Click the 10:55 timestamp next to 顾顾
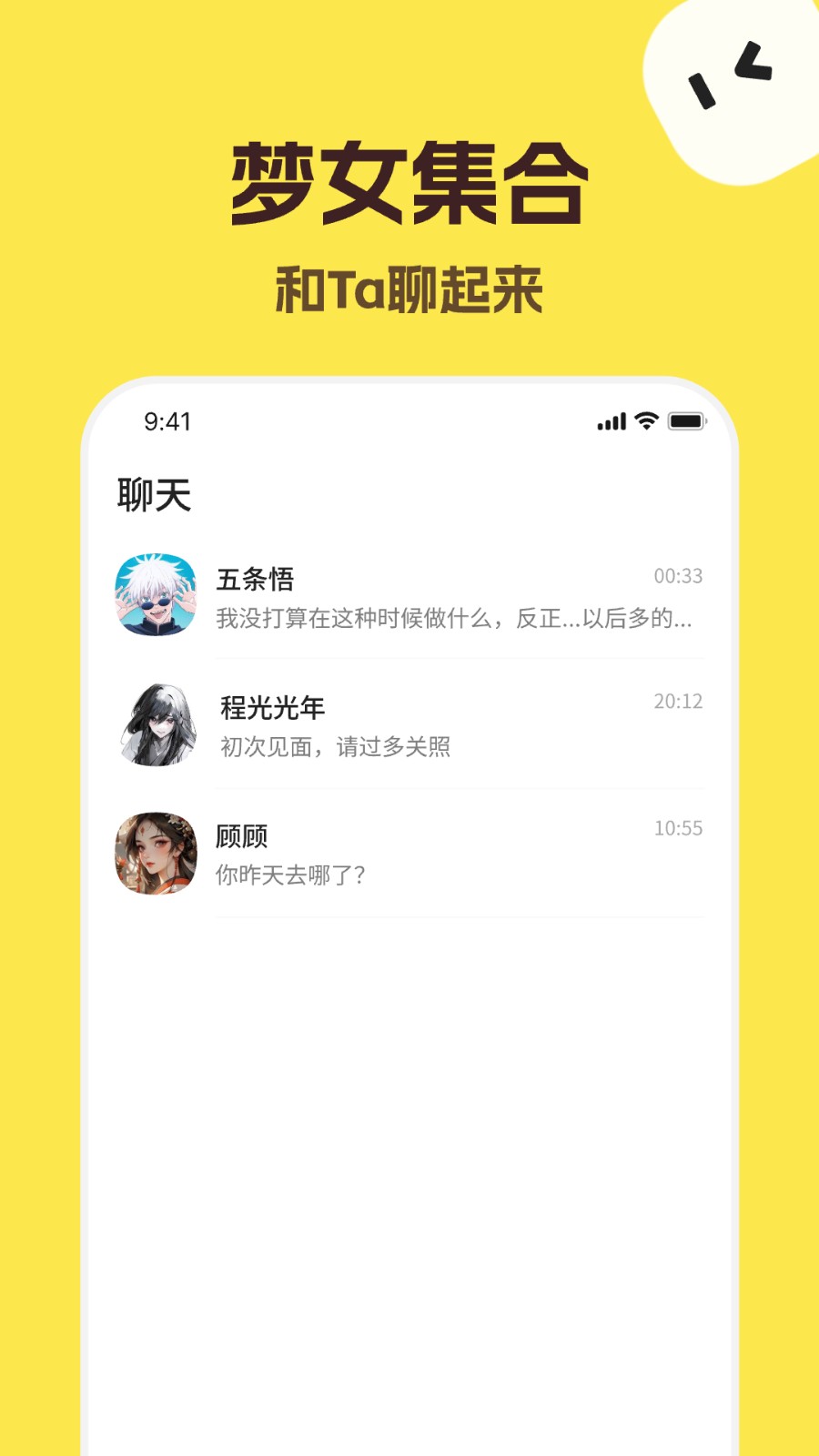This screenshot has width=819, height=1456. pyautogui.click(x=677, y=828)
